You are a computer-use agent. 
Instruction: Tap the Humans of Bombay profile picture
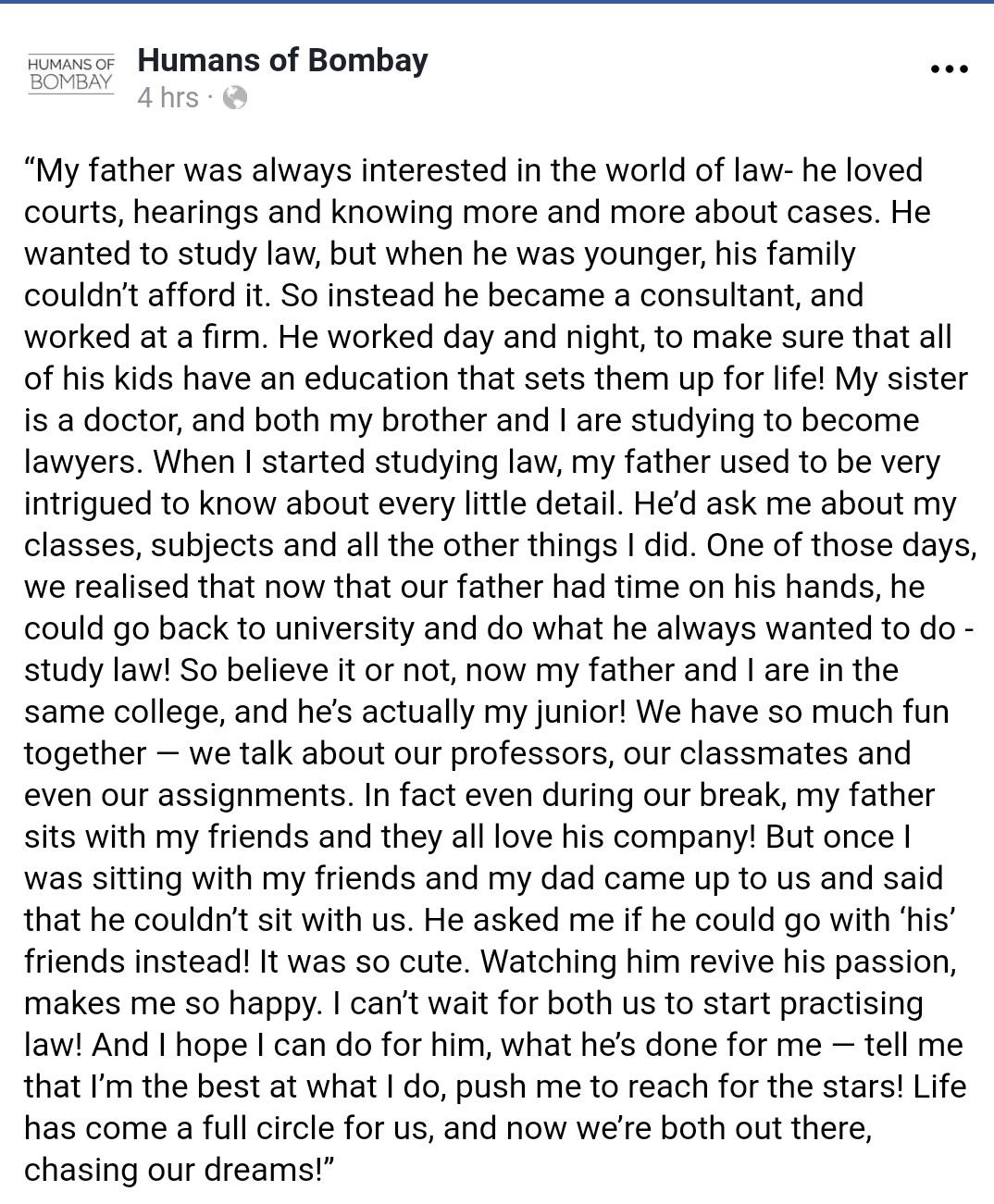71,75
